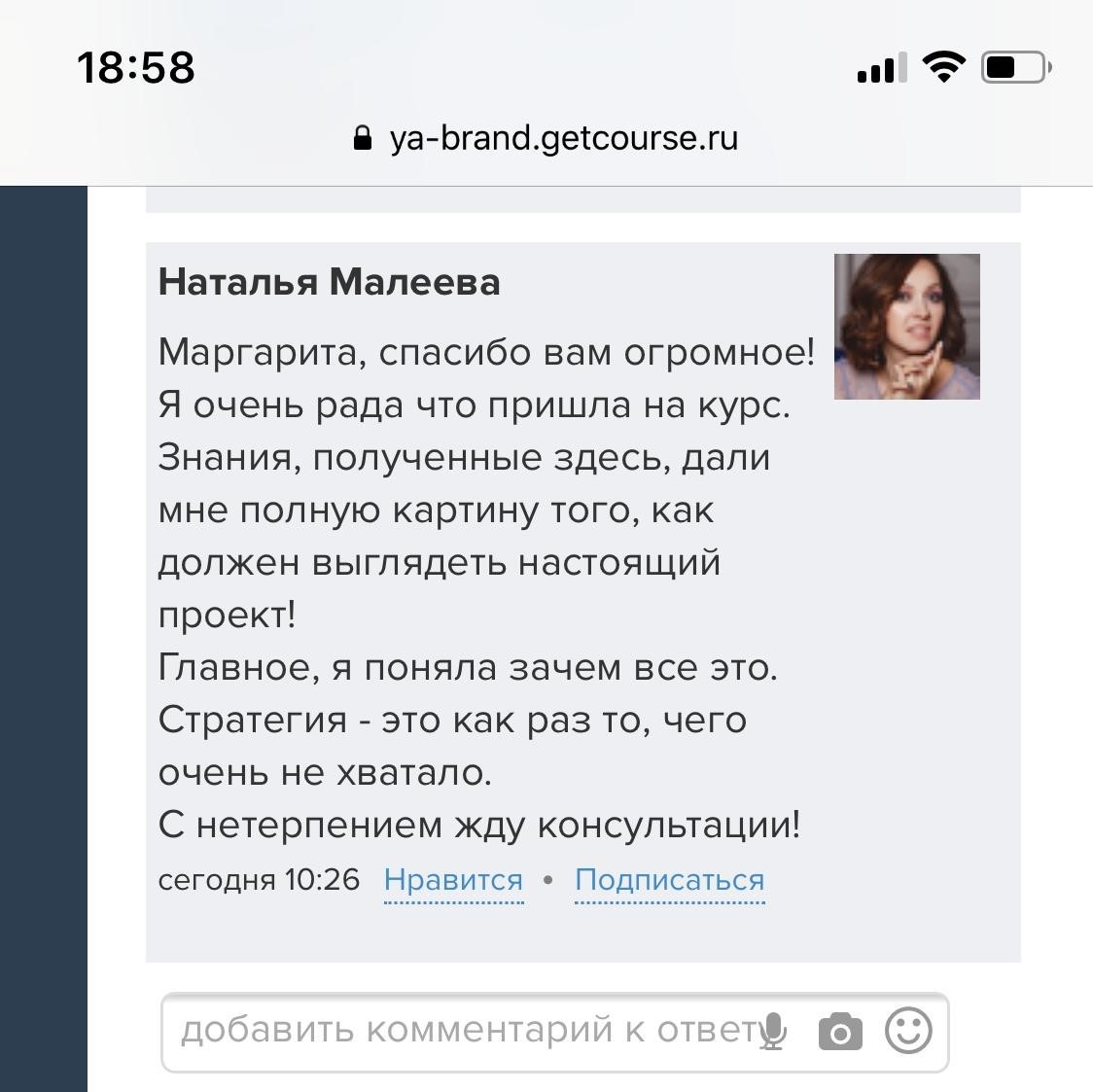Like Наталья Малеева's comment via Нравится
This screenshot has width=1093, height=1092.
coord(453,880)
